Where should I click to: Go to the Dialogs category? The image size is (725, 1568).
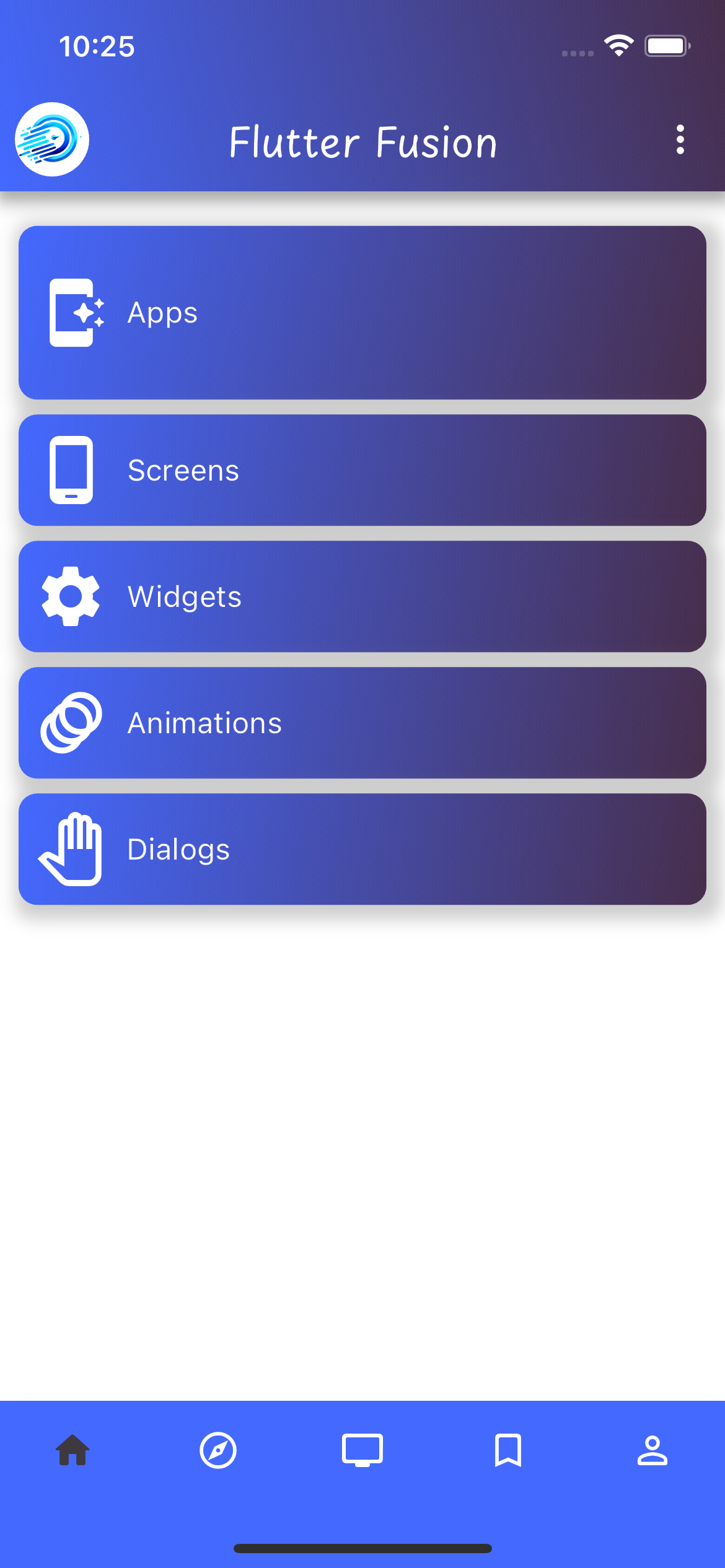(x=362, y=849)
